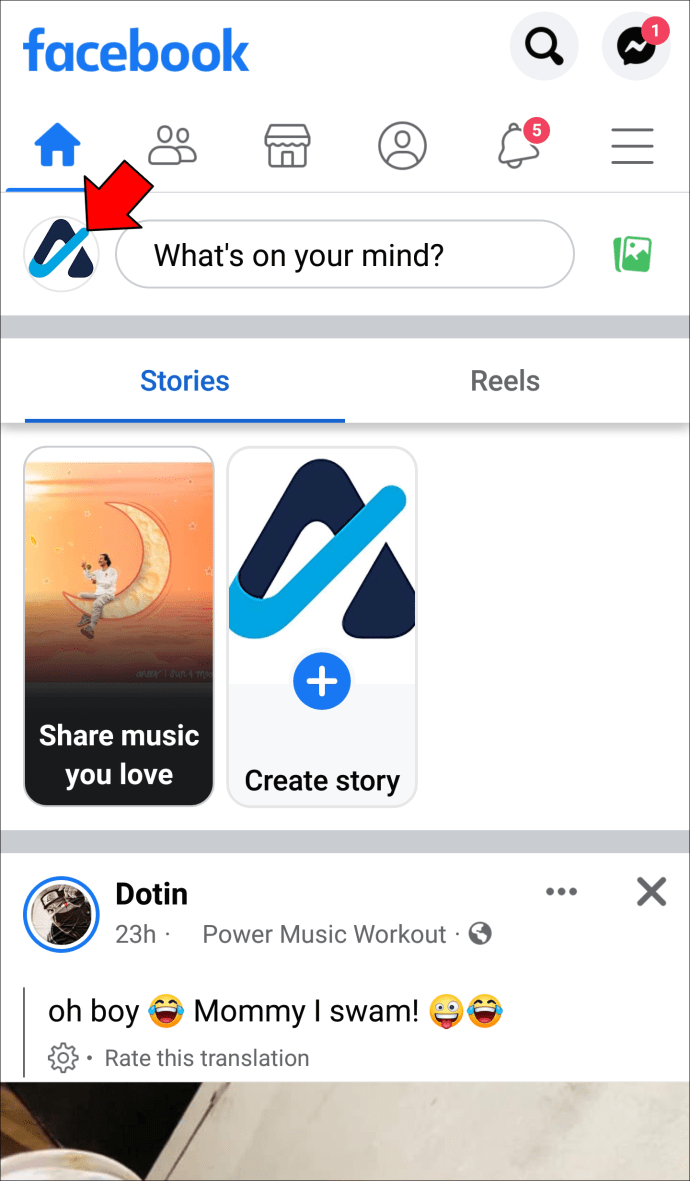This screenshot has width=690, height=1181.
Task: Rate this translation
Action: coord(207,1058)
